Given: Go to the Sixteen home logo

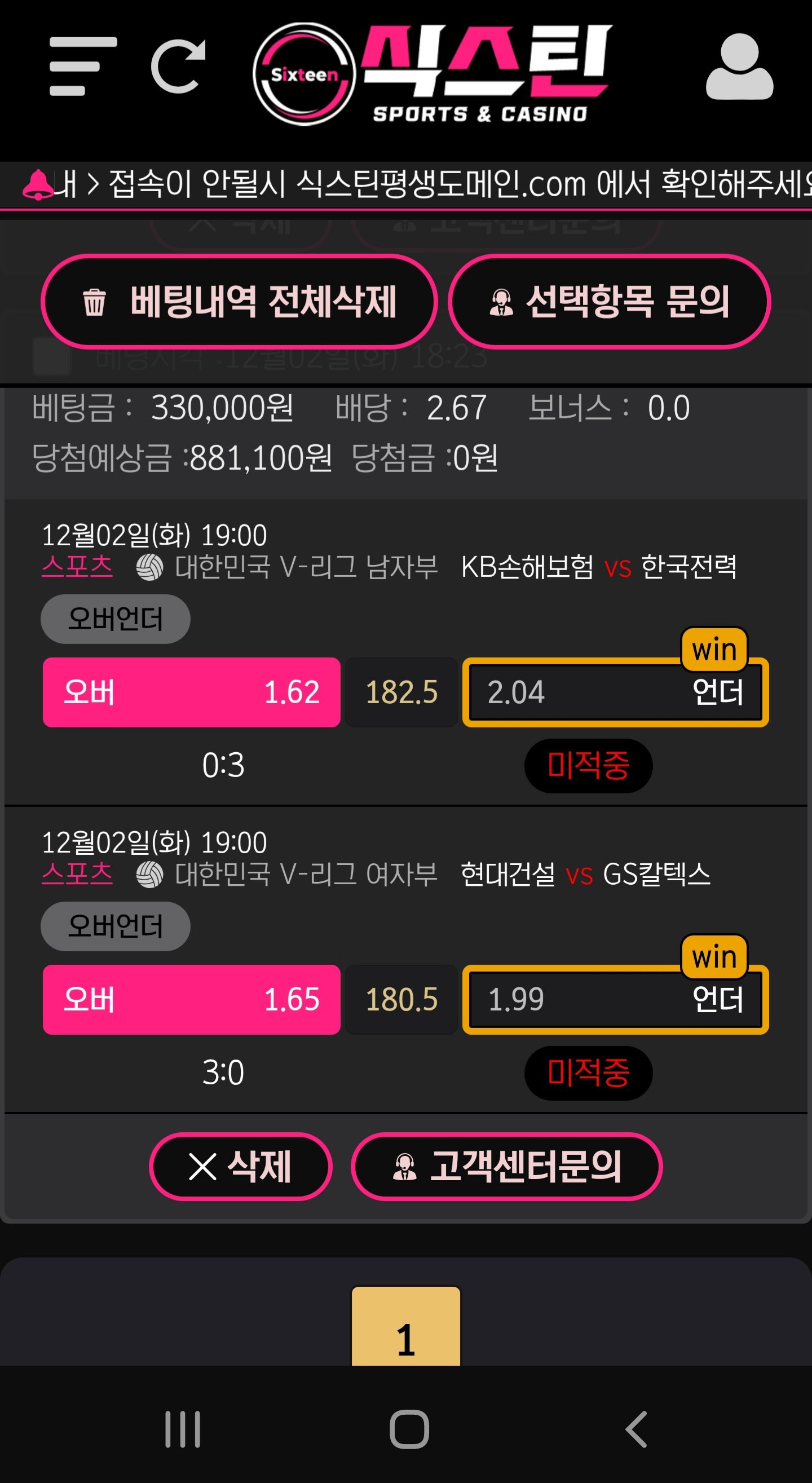Looking at the screenshot, I should [x=432, y=74].
